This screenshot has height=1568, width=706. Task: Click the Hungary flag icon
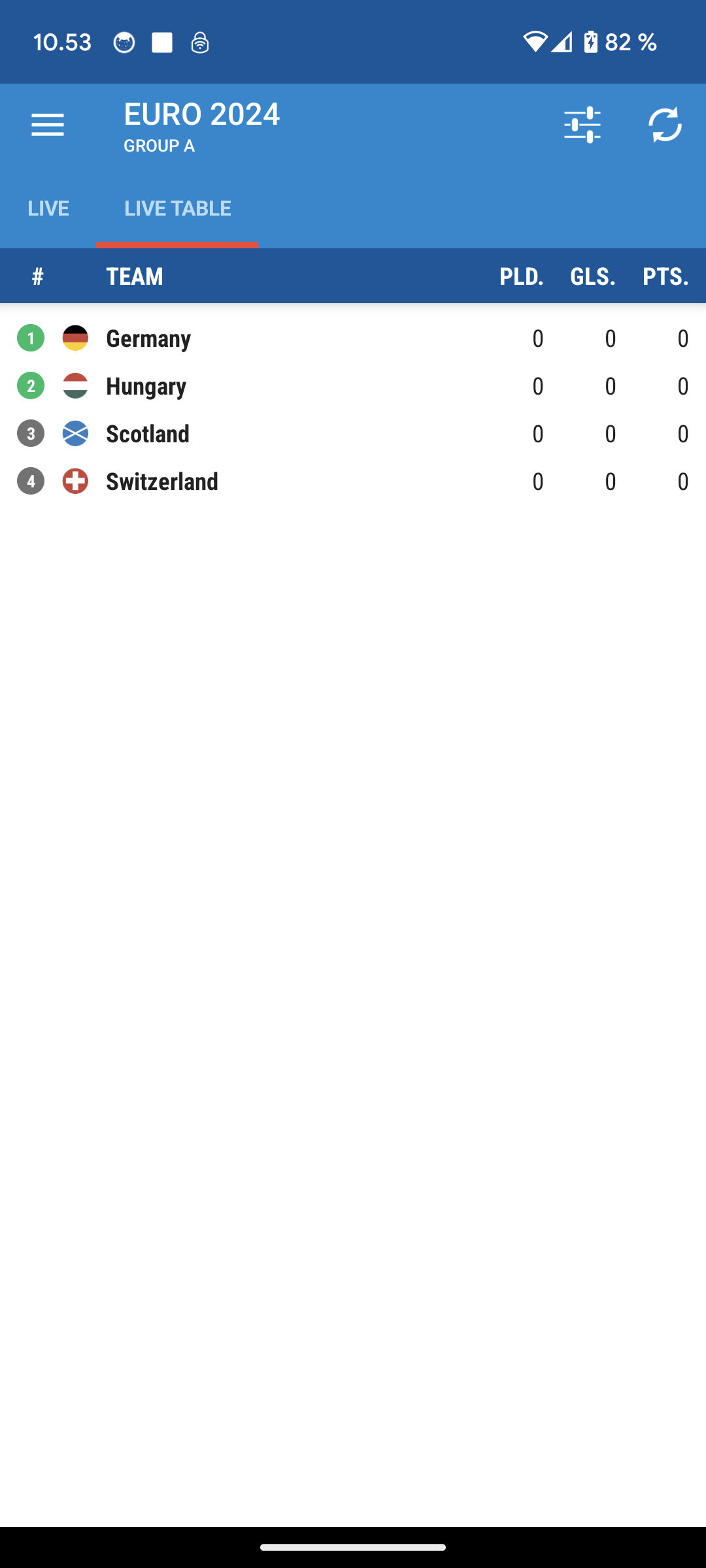coord(75,385)
